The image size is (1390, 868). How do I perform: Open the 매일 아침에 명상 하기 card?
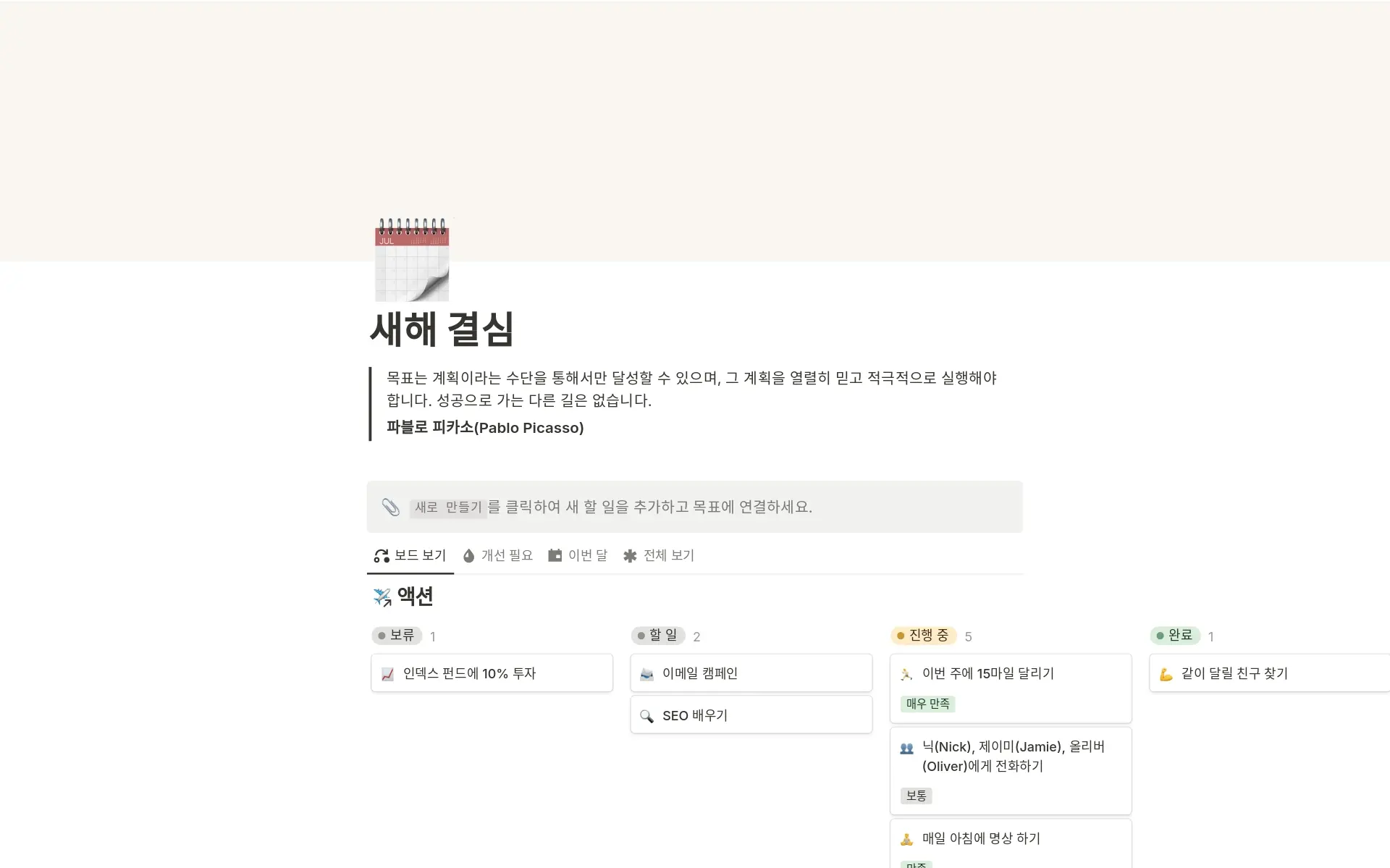(1010, 838)
